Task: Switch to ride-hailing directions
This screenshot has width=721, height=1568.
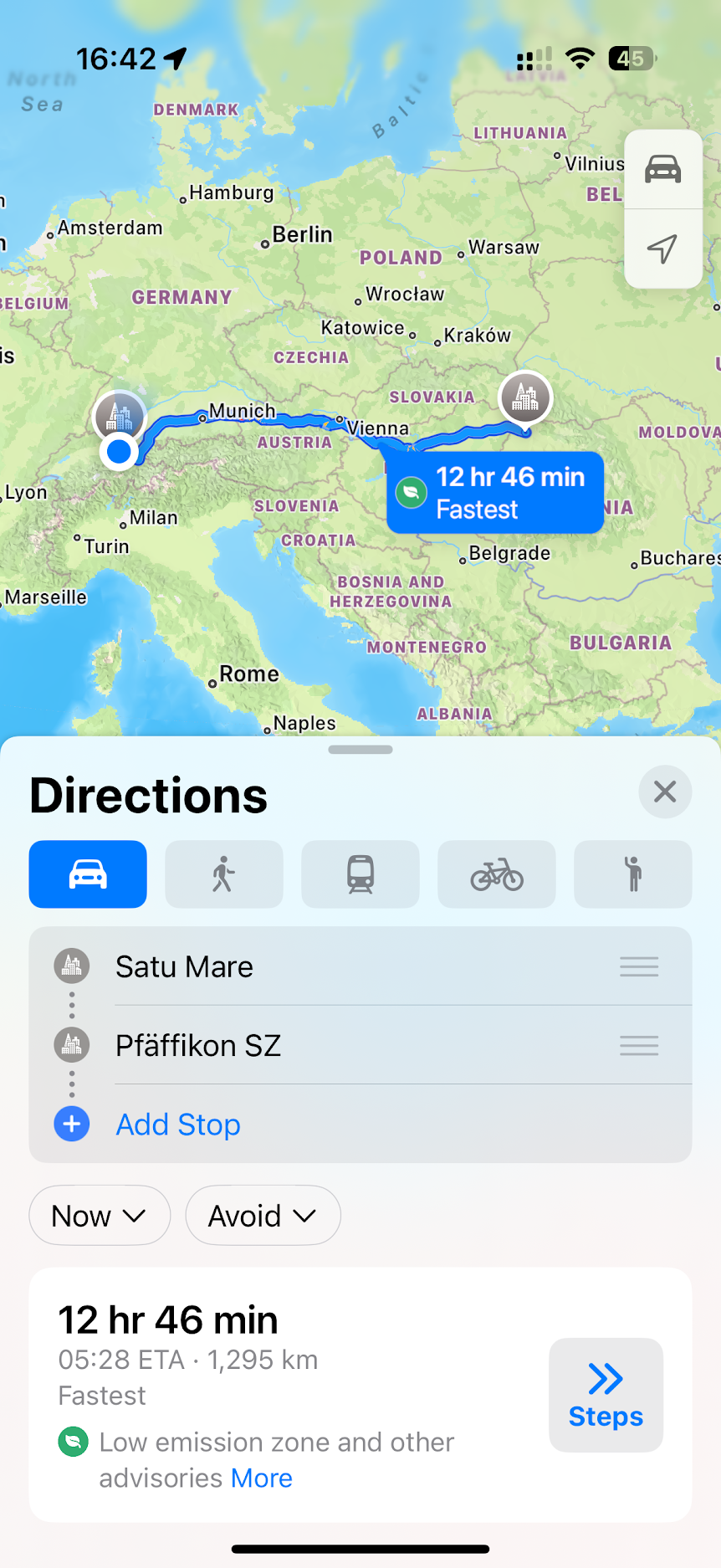Action: tap(633, 874)
